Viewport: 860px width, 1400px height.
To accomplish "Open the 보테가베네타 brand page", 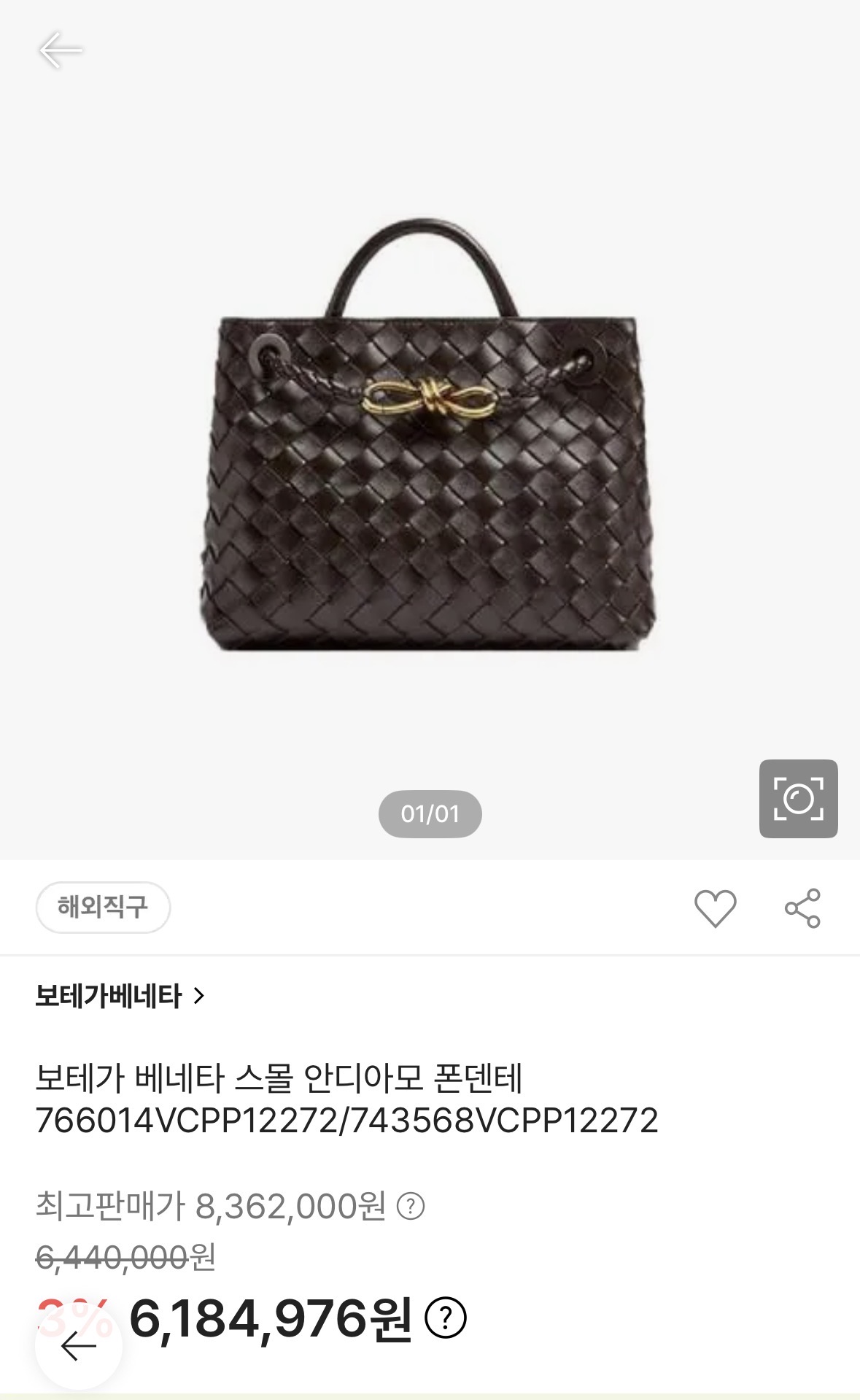I will click(120, 996).
